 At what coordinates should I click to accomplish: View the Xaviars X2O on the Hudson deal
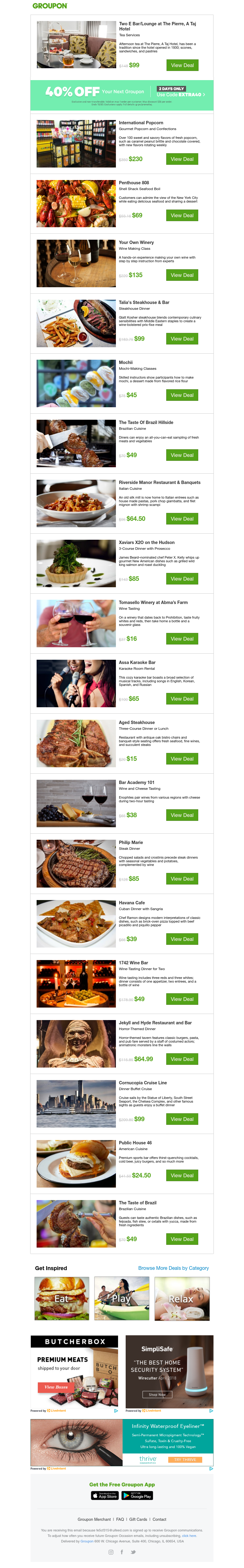182,579
